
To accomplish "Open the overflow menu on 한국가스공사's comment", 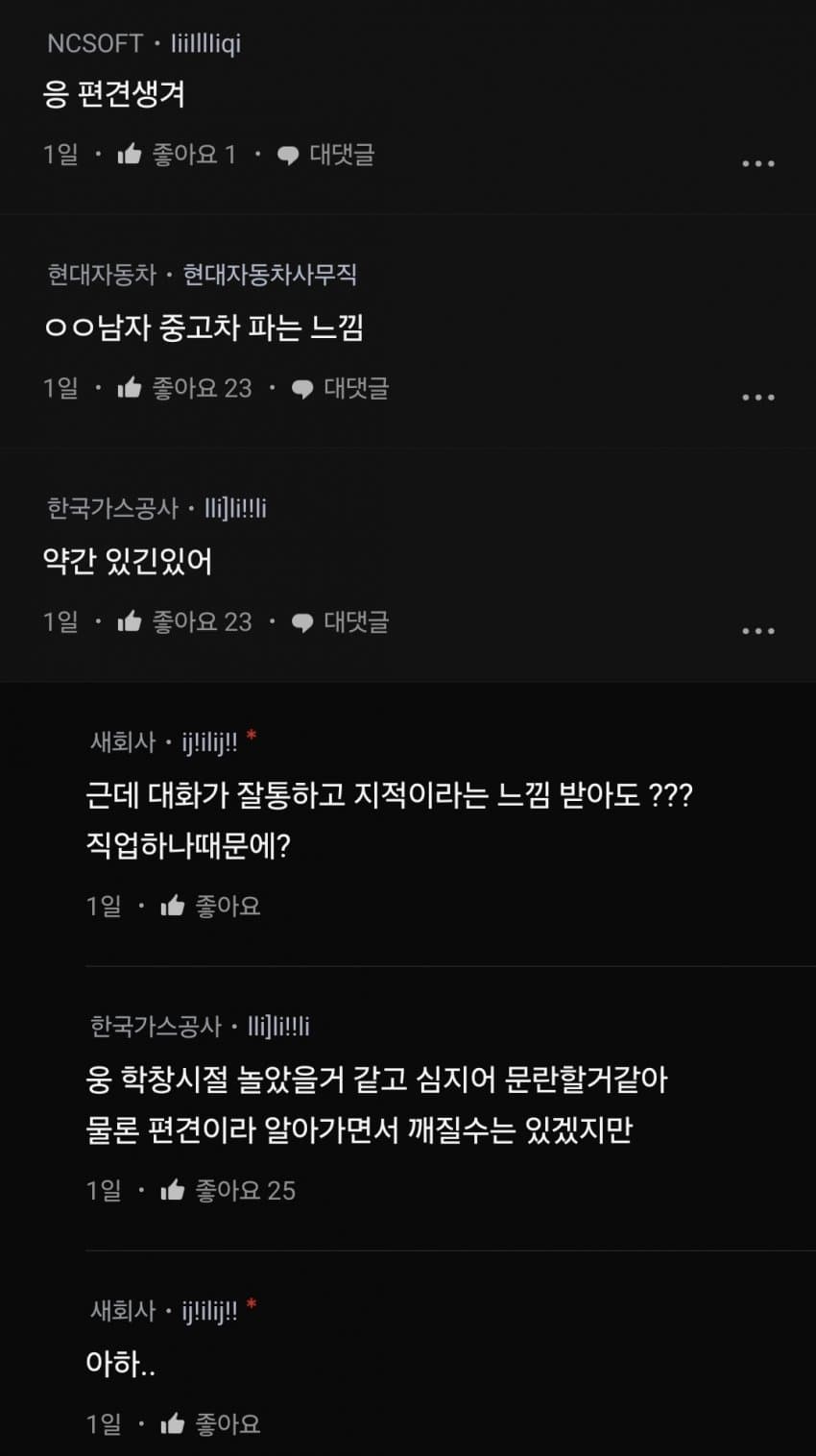I will pyautogui.click(x=759, y=629).
